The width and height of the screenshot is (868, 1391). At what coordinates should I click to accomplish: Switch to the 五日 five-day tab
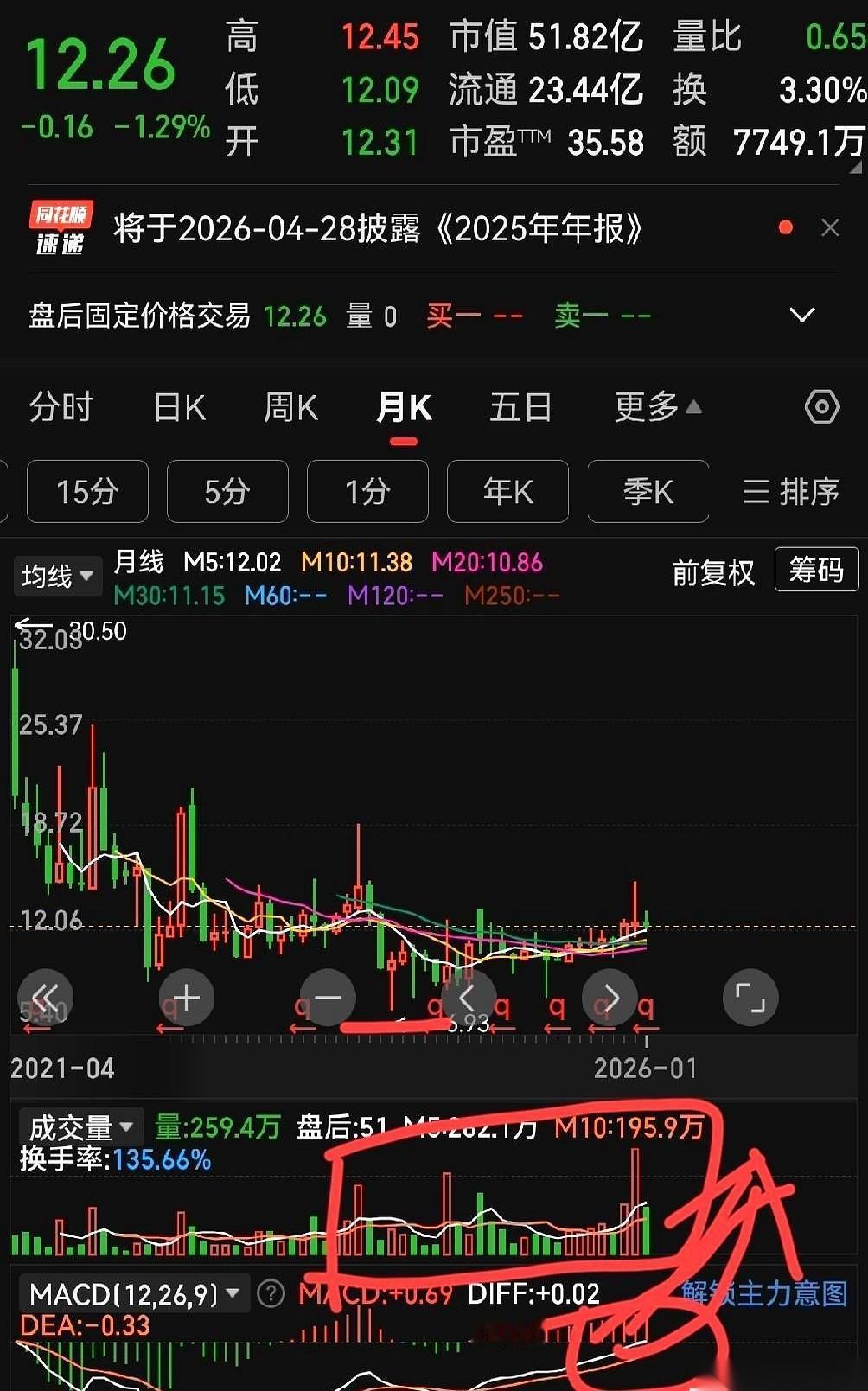(519, 407)
